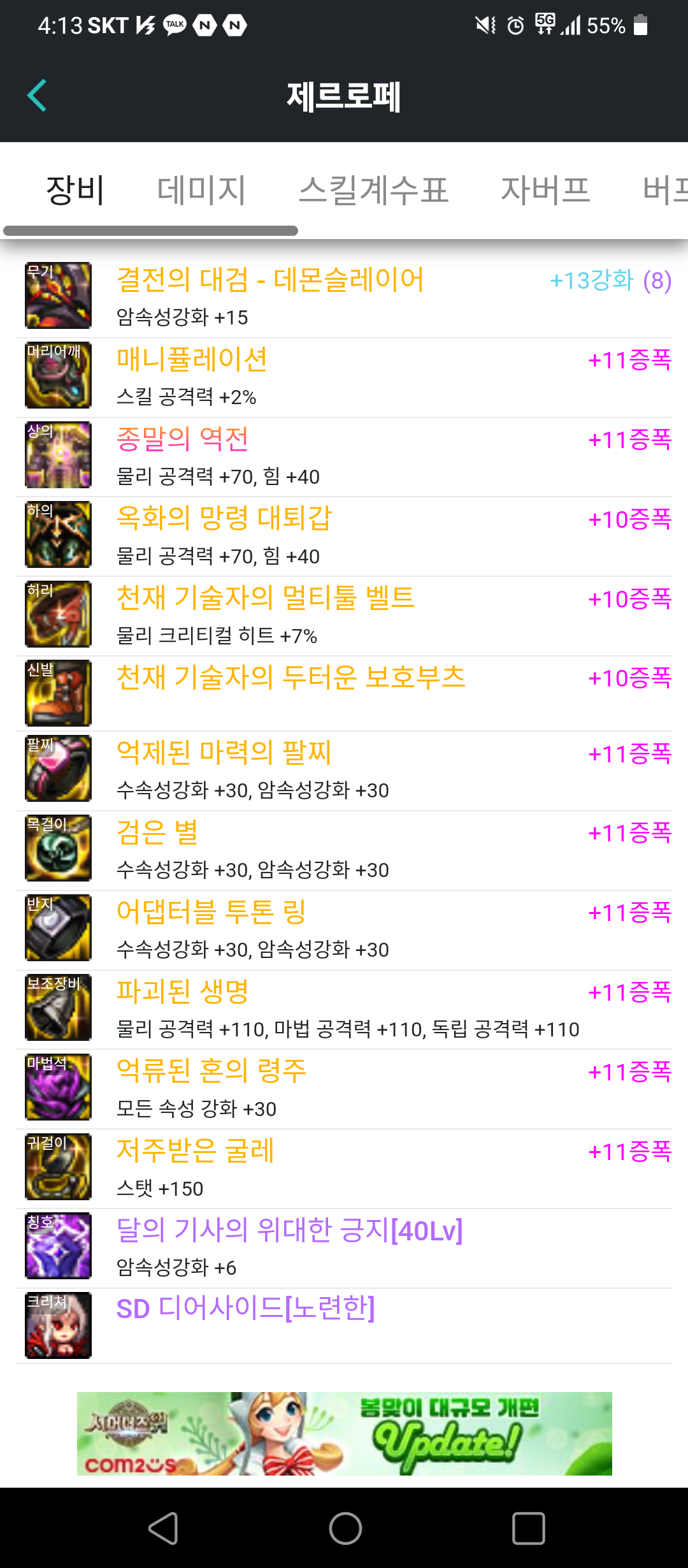The height and width of the screenshot is (1568, 688).
Task: Open the Com2uS Update ad banner
Action: click(x=344, y=1434)
